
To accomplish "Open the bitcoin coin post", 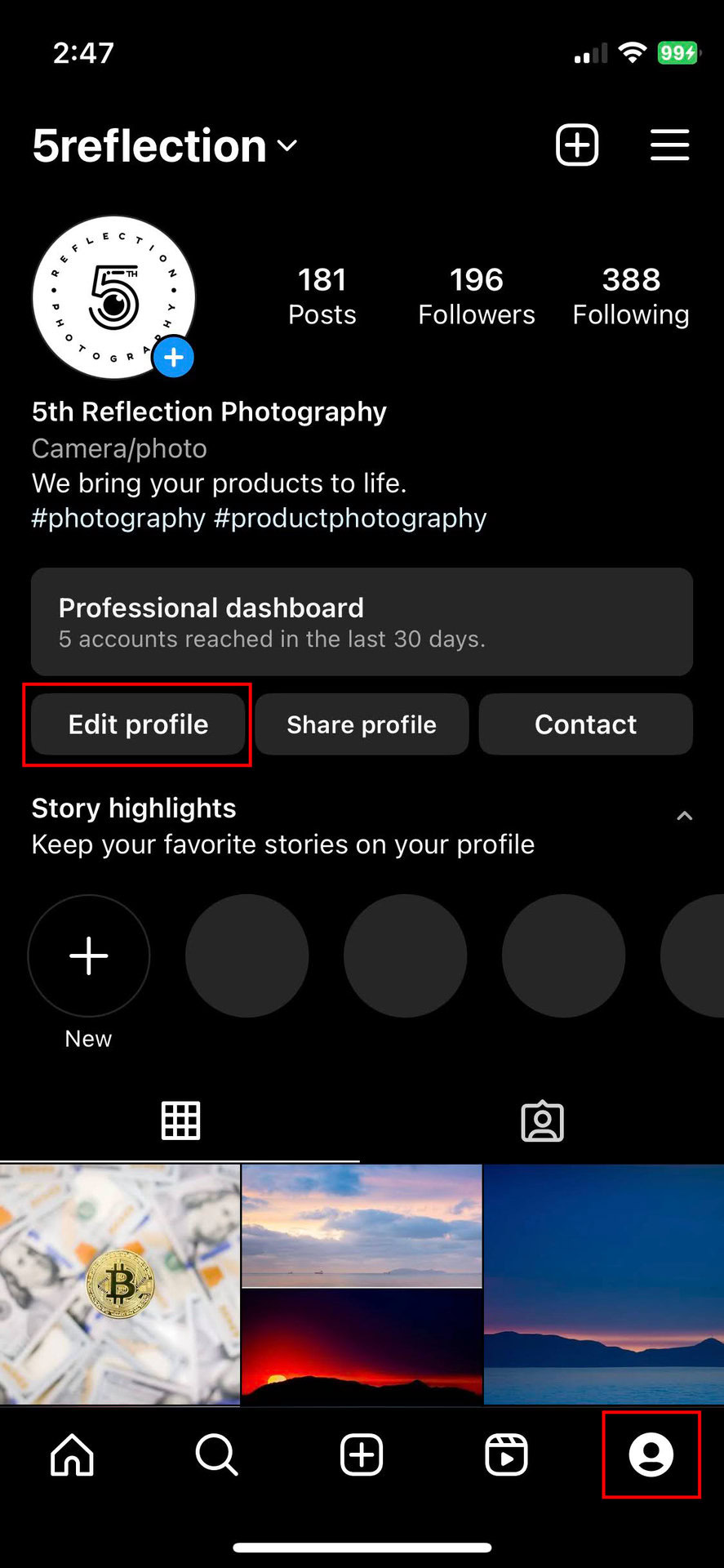I will 120,1284.
